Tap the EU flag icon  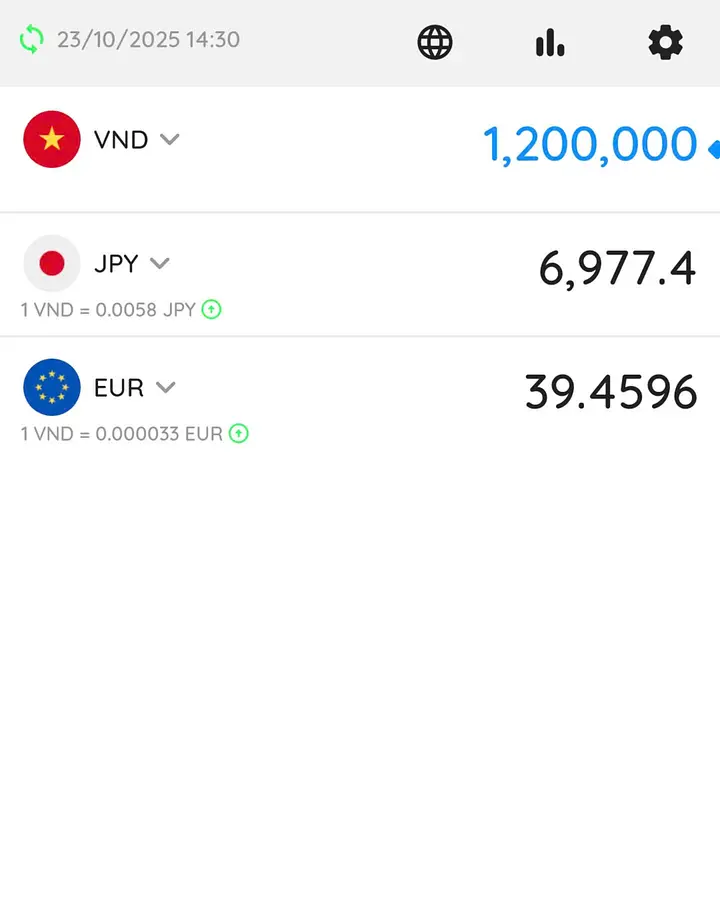pyautogui.click(x=51, y=387)
